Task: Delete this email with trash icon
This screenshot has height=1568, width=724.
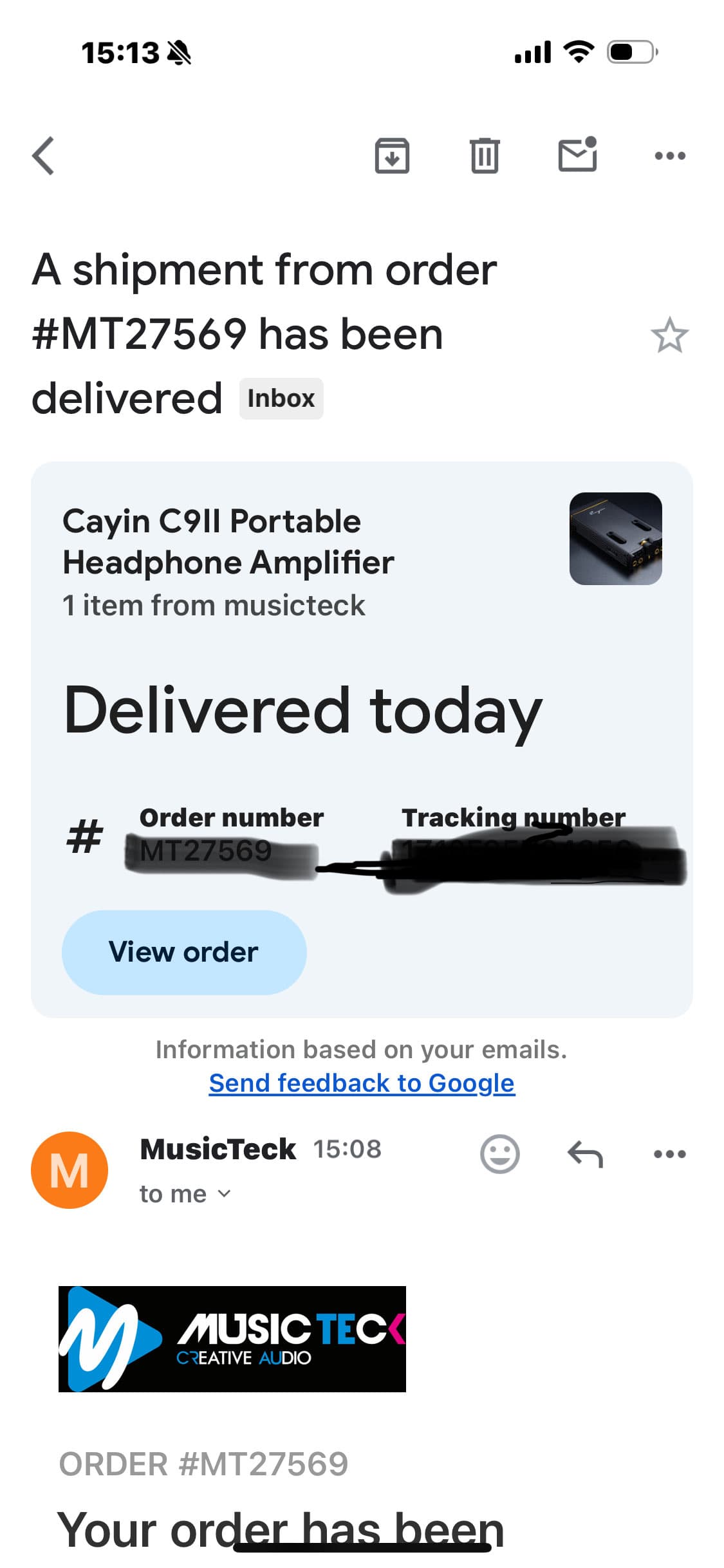Action: point(485,156)
